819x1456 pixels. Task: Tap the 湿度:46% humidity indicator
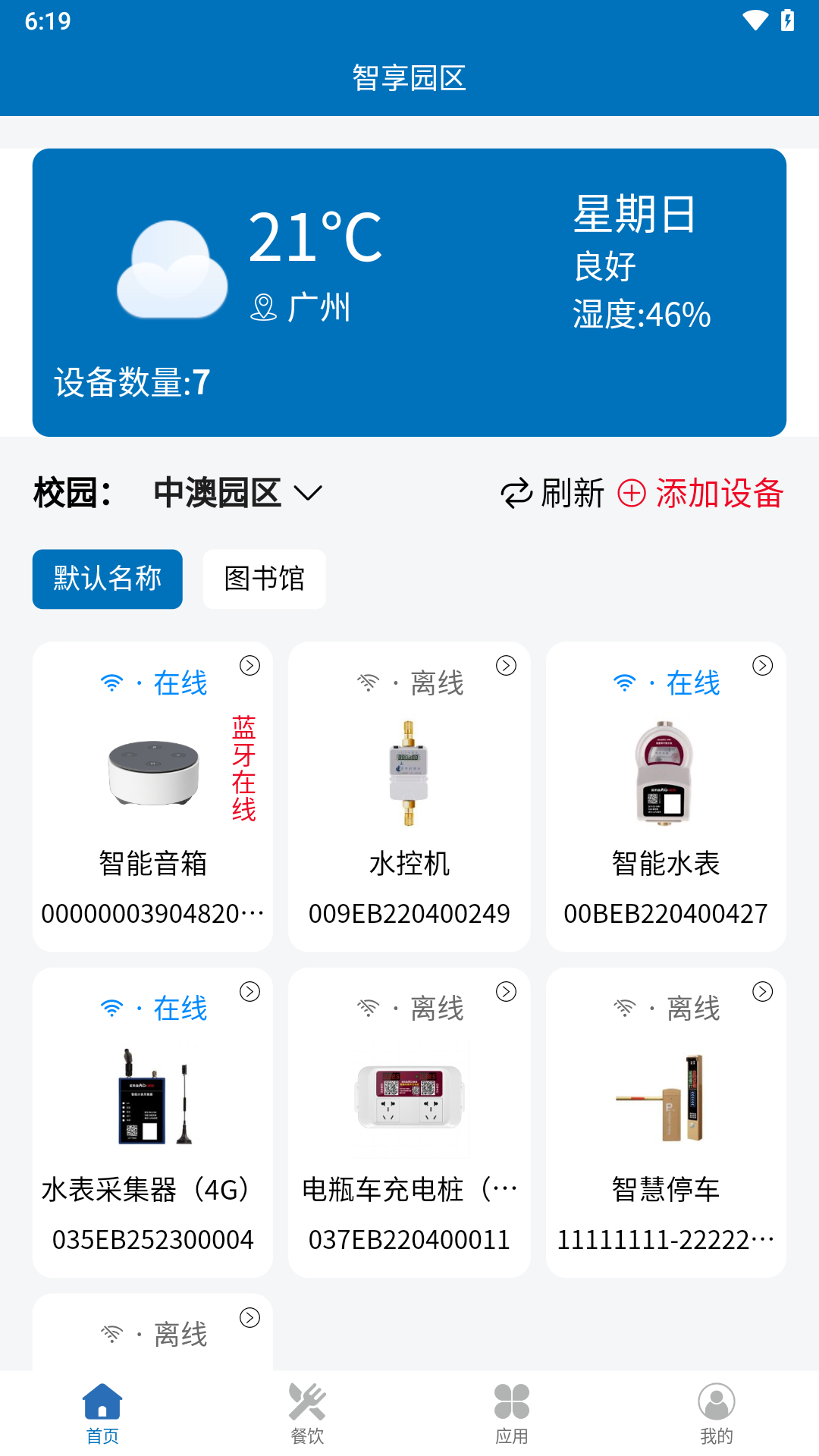tap(641, 316)
